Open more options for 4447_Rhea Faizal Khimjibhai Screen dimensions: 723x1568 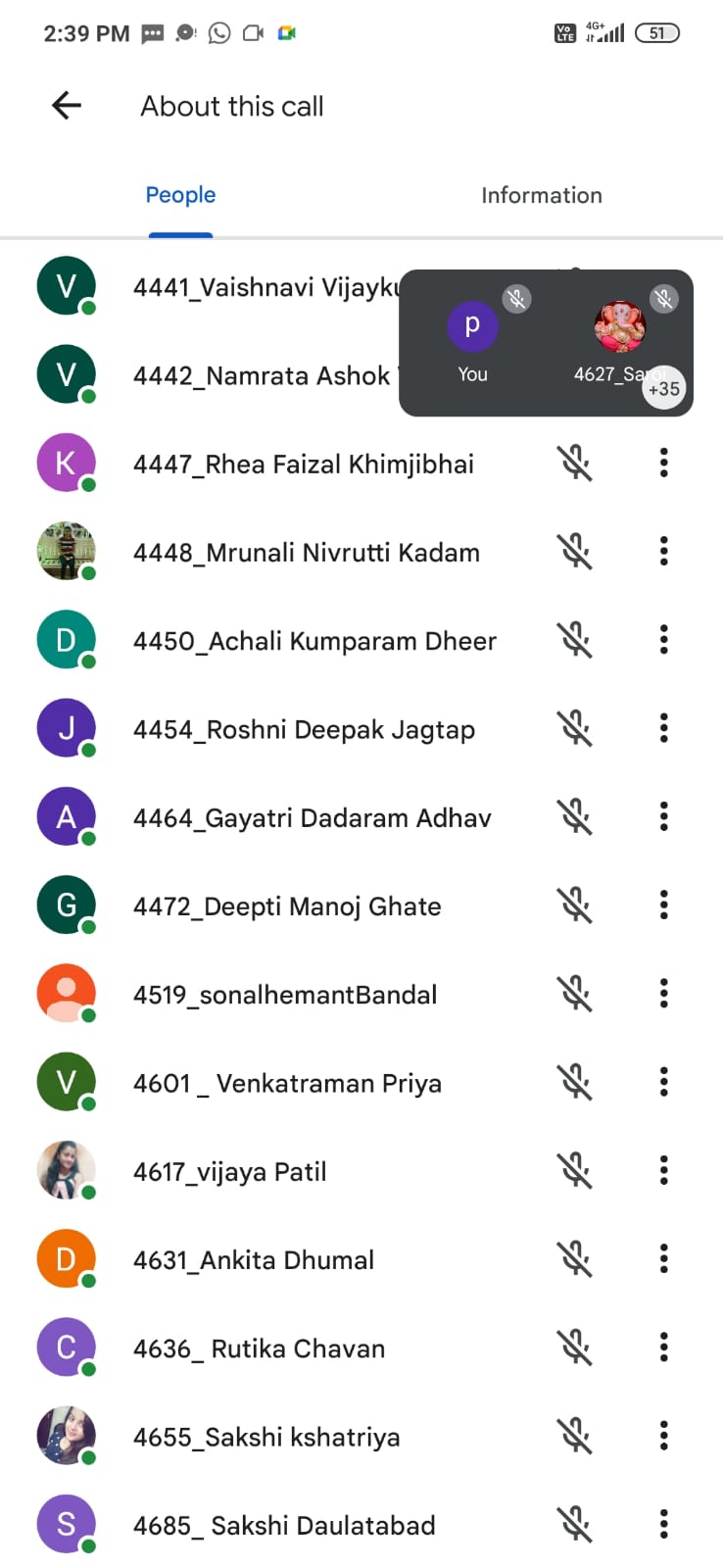click(664, 464)
